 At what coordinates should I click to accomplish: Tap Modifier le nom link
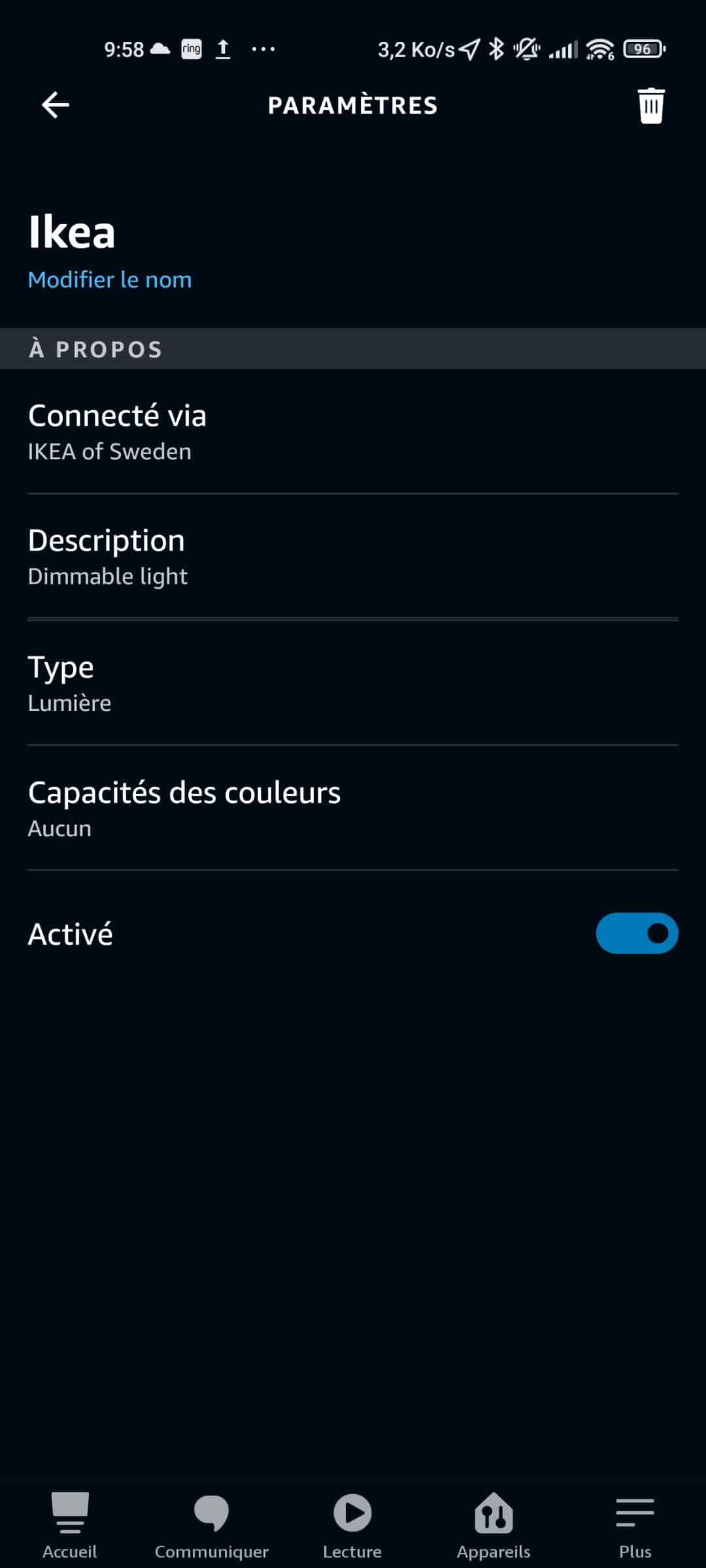click(110, 280)
